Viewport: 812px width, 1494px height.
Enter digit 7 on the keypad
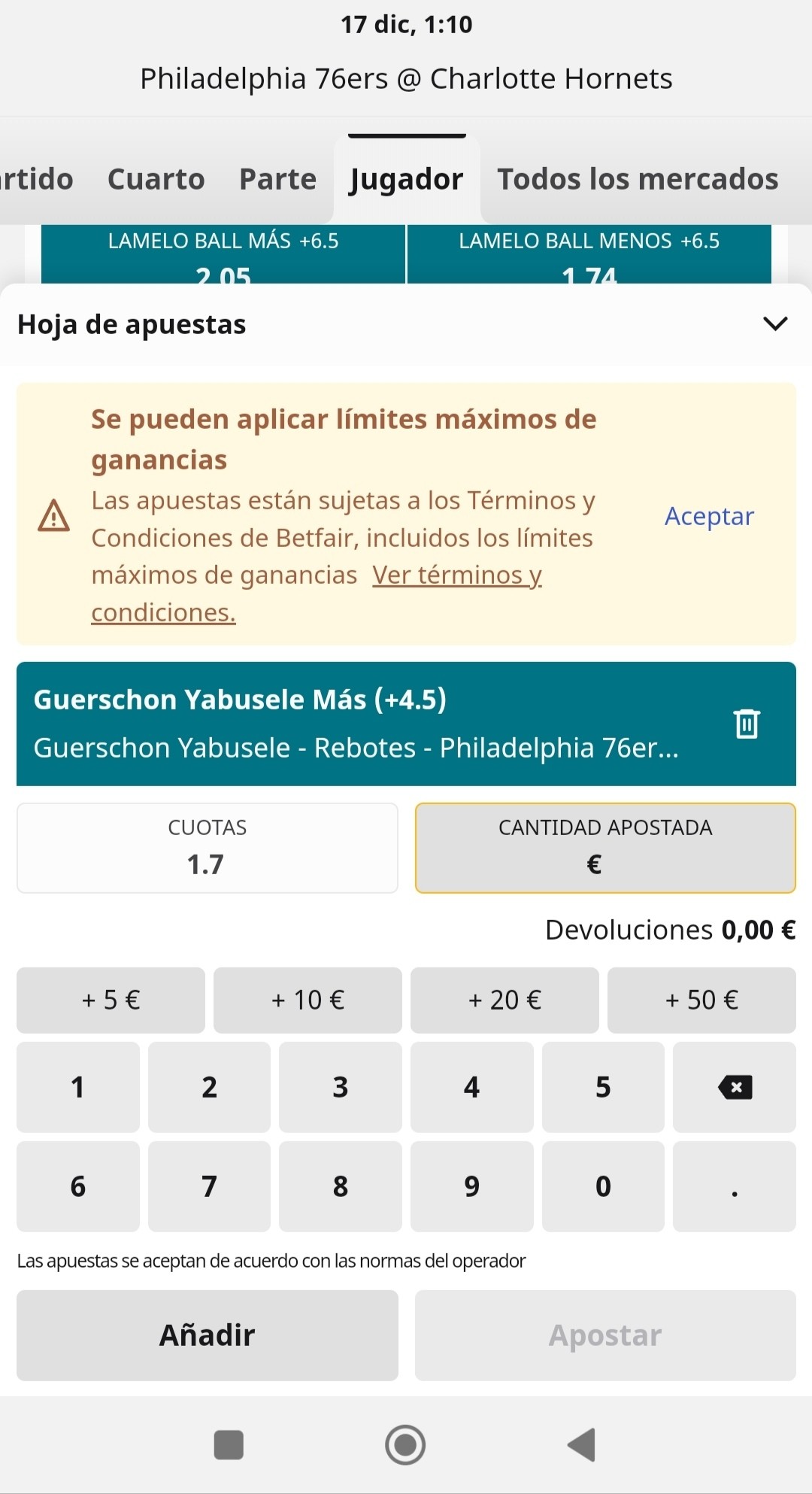(209, 1186)
